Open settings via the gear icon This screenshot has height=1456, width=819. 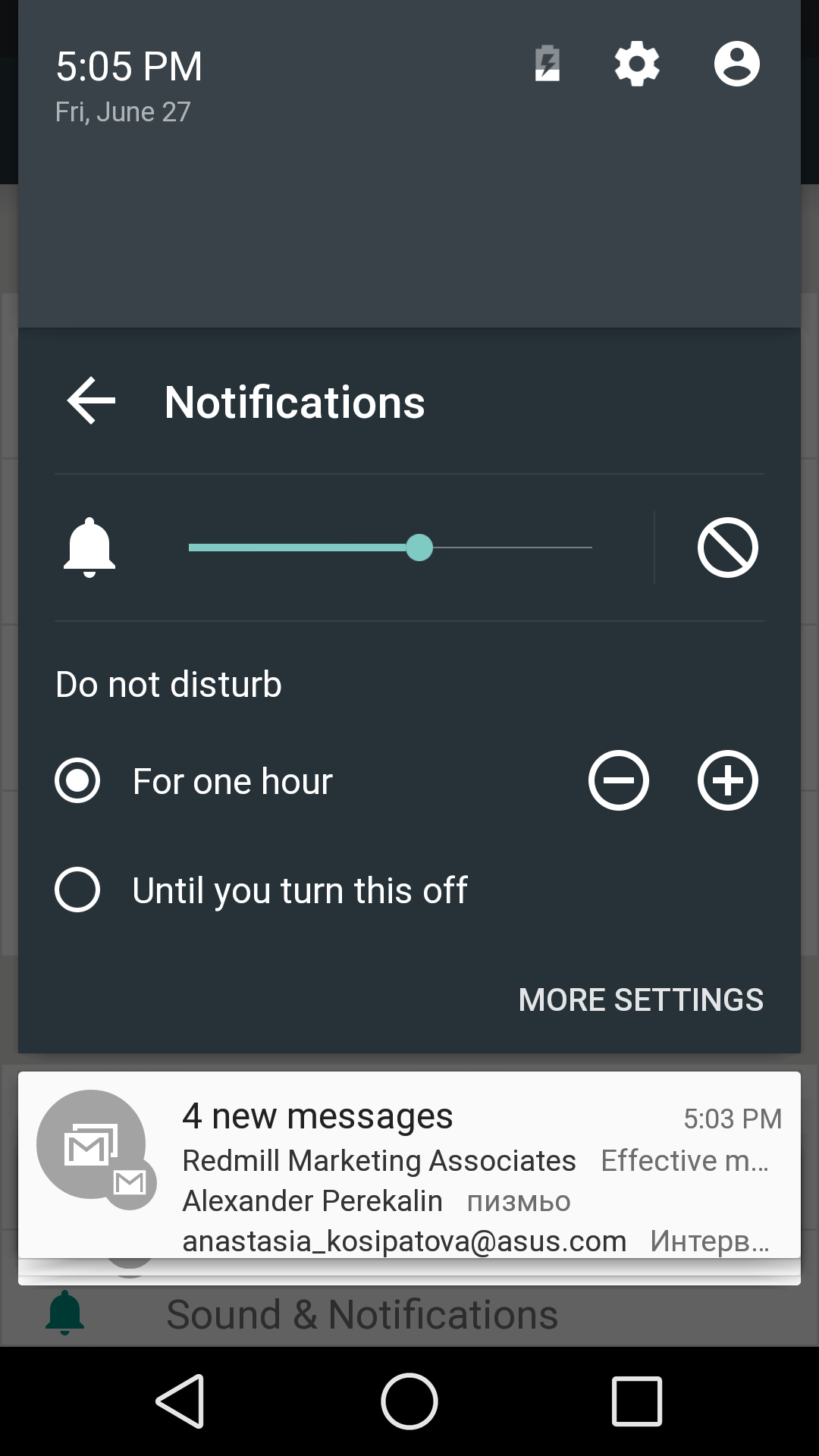[637, 64]
